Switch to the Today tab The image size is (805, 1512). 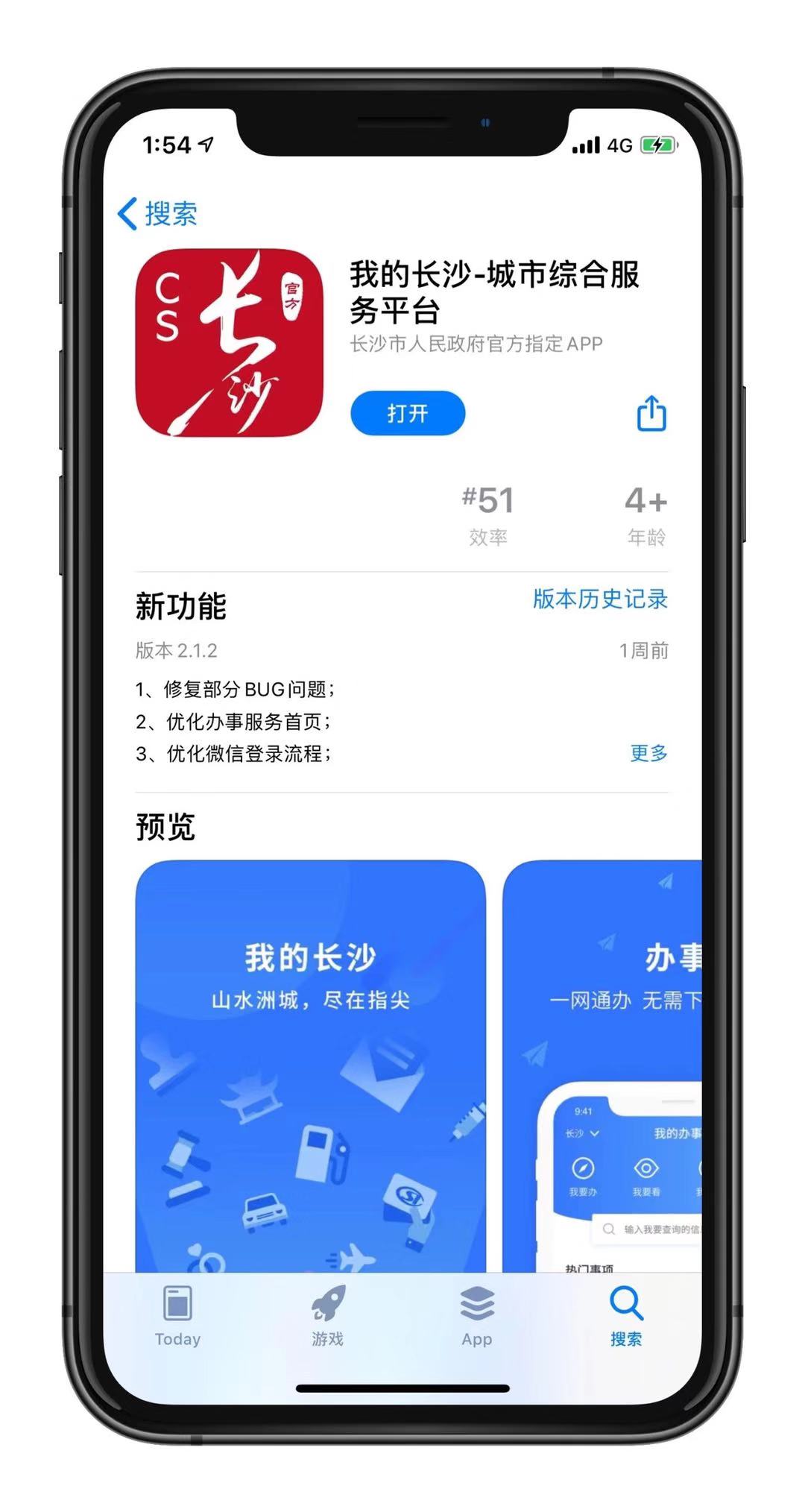pyautogui.click(x=177, y=1317)
